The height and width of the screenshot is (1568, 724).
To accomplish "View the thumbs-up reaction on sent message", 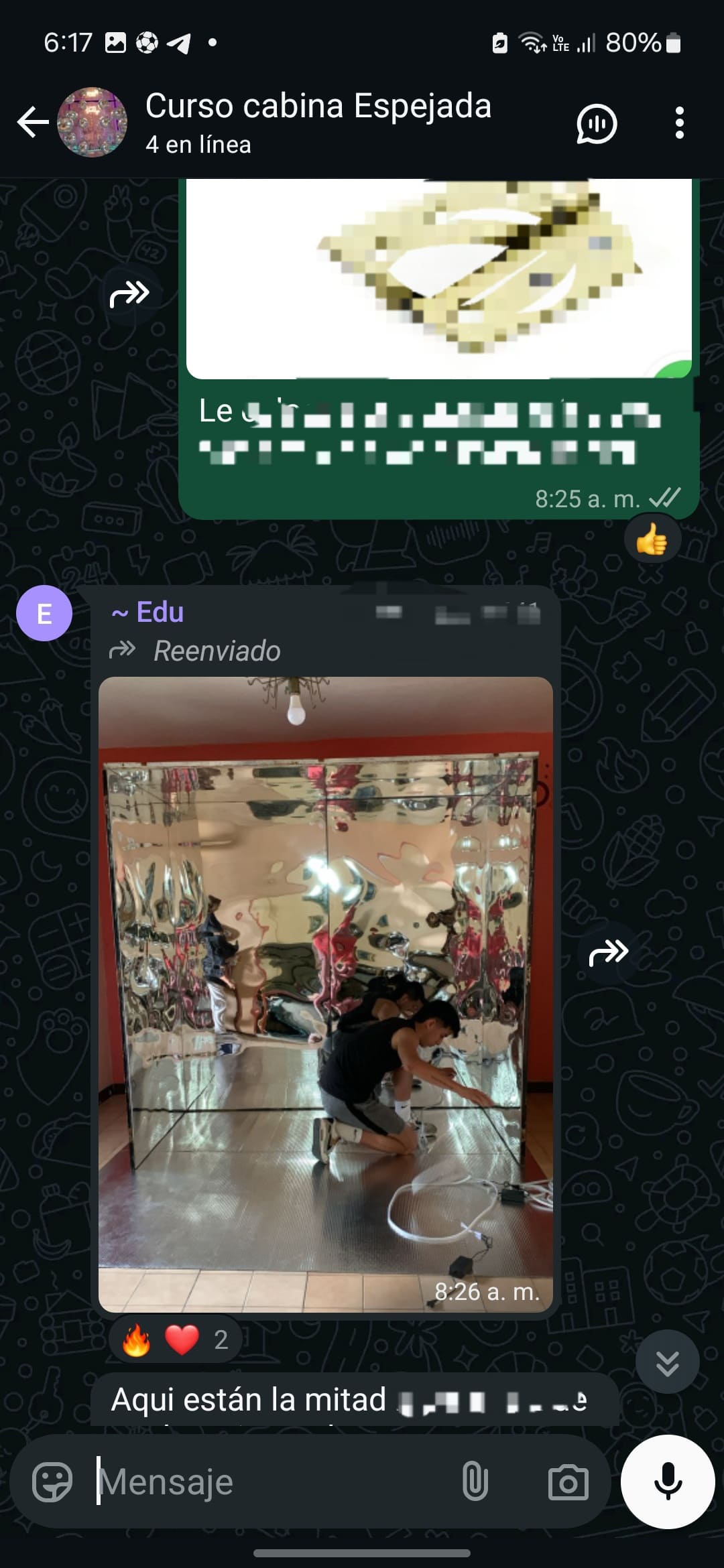I will click(x=652, y=539).
